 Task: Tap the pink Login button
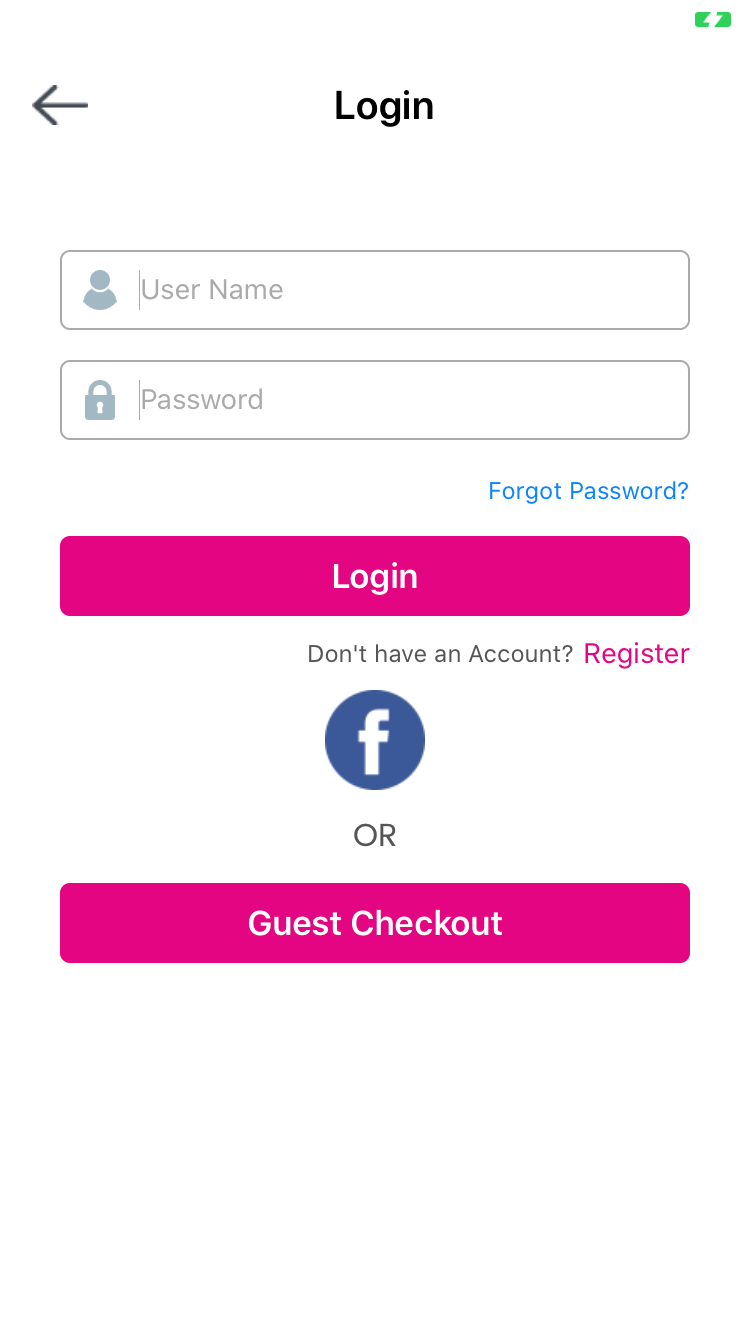tap(375, 576)
